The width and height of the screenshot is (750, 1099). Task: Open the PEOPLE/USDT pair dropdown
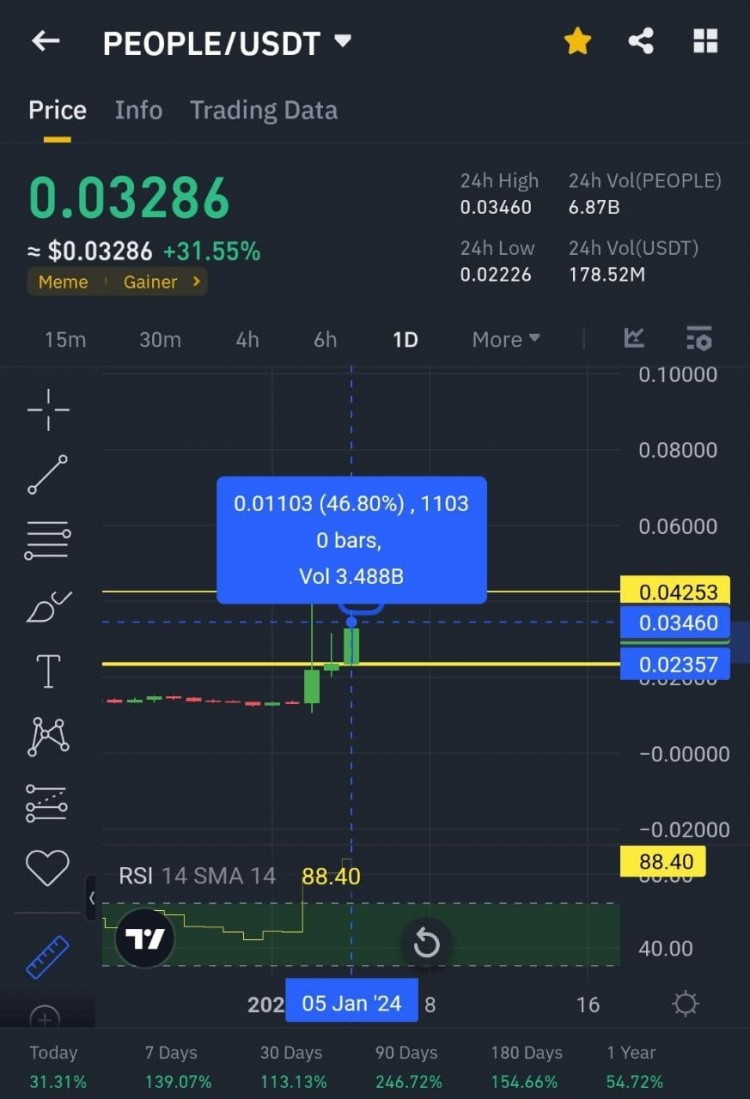click(x=343, y=42)
